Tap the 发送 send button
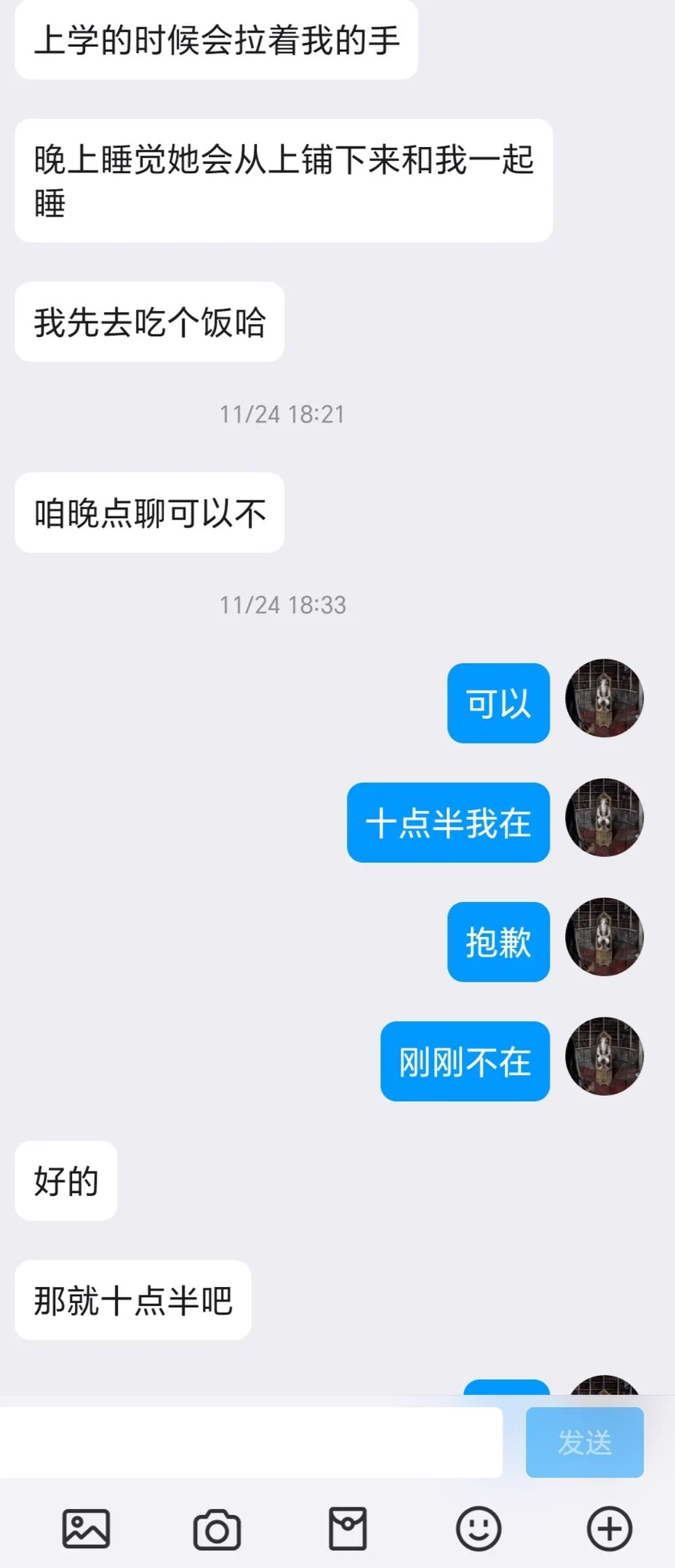The width and height of the screenshot is (675, 1568). (x=584, y=1442)
